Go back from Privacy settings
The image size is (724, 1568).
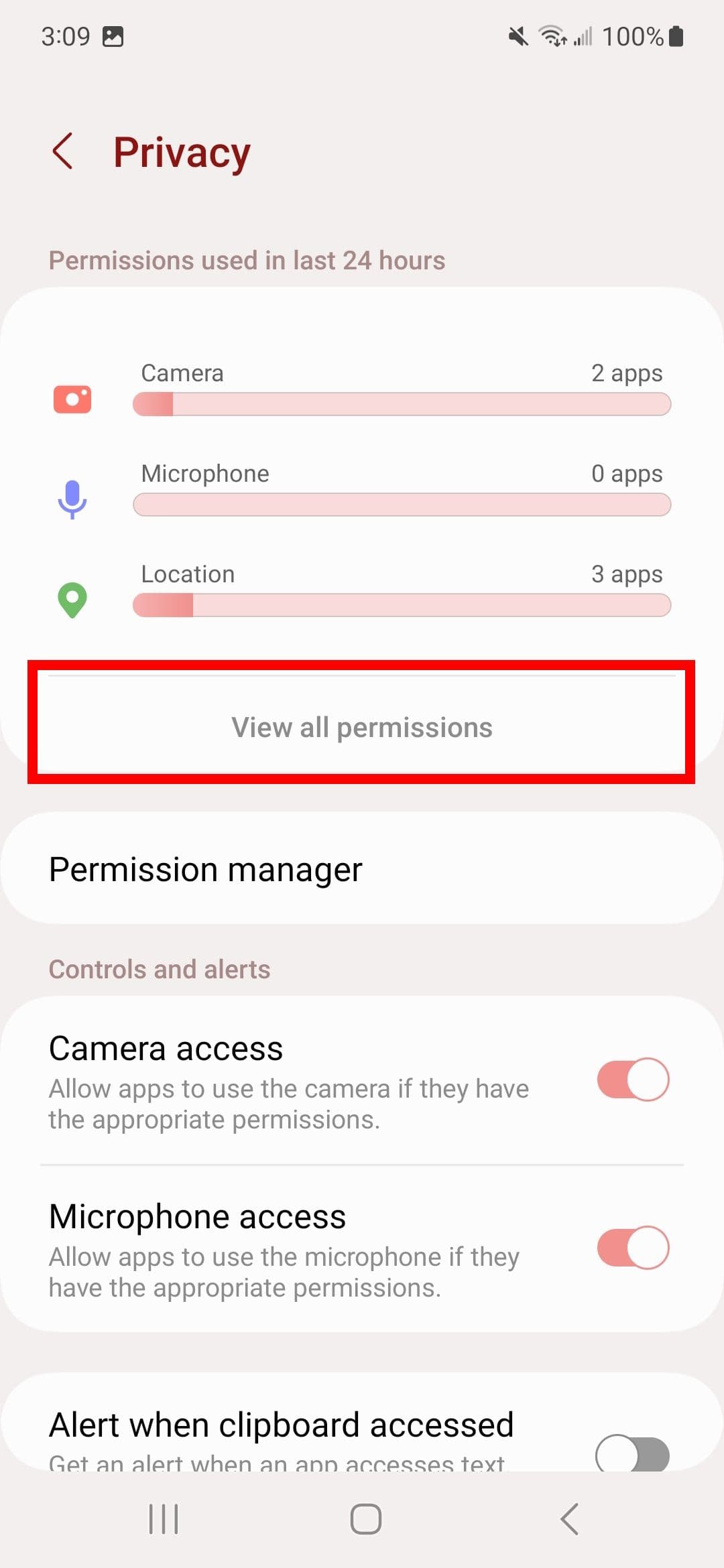(x=63, y=151)
